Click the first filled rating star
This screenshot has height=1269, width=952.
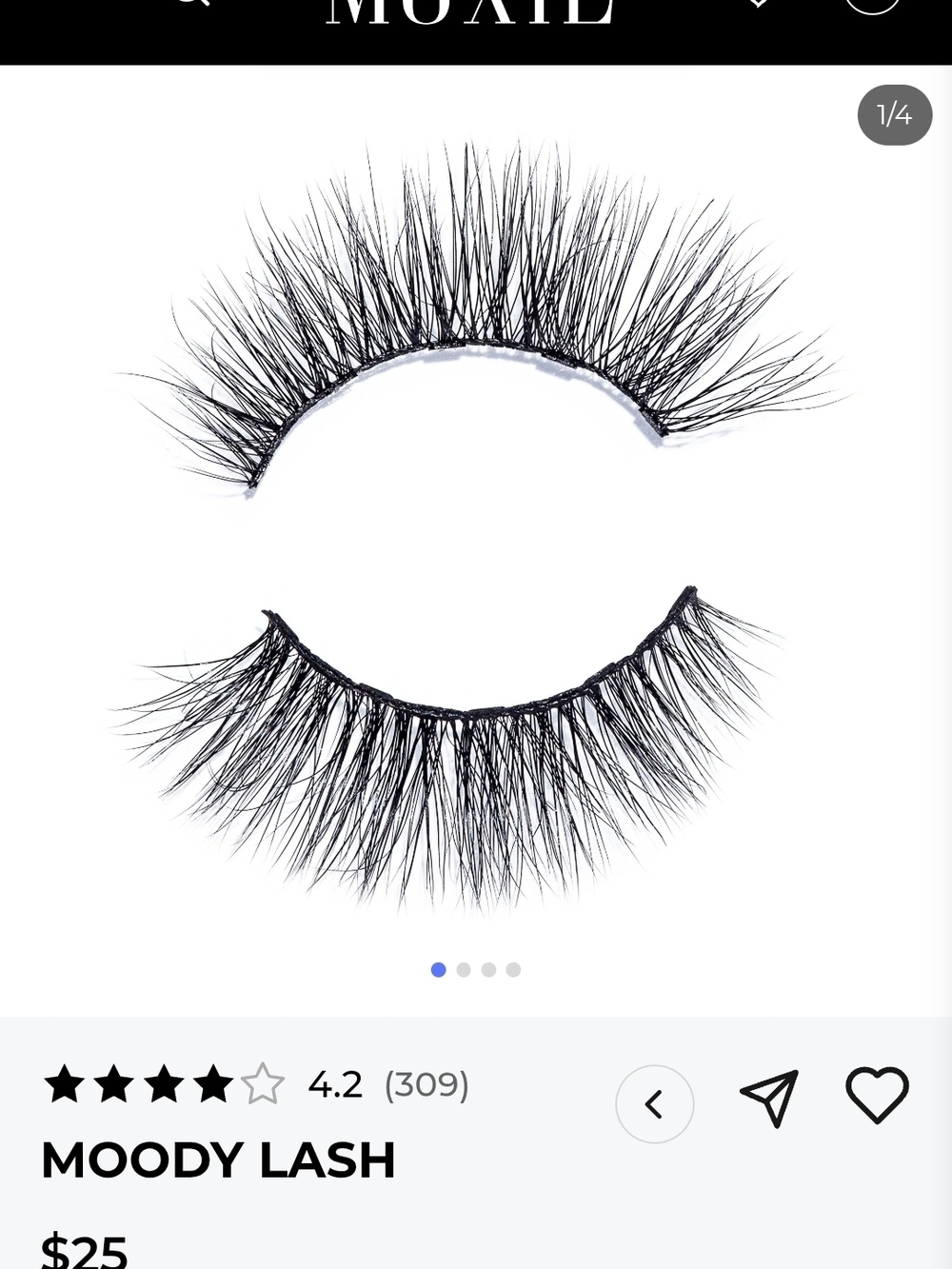(x=65, y=1083)
